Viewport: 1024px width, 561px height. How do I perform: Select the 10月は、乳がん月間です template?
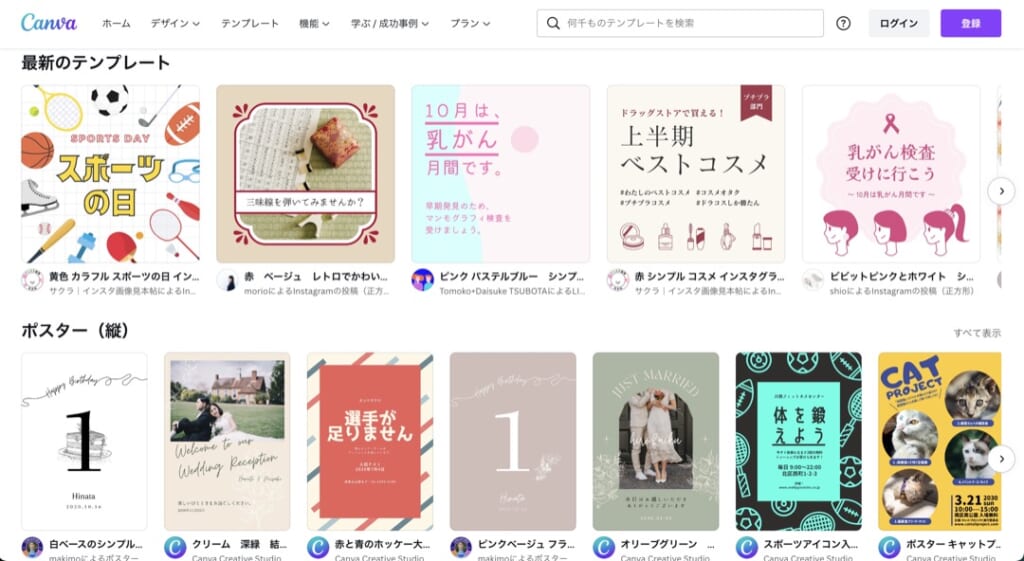[x=500, y=174]
